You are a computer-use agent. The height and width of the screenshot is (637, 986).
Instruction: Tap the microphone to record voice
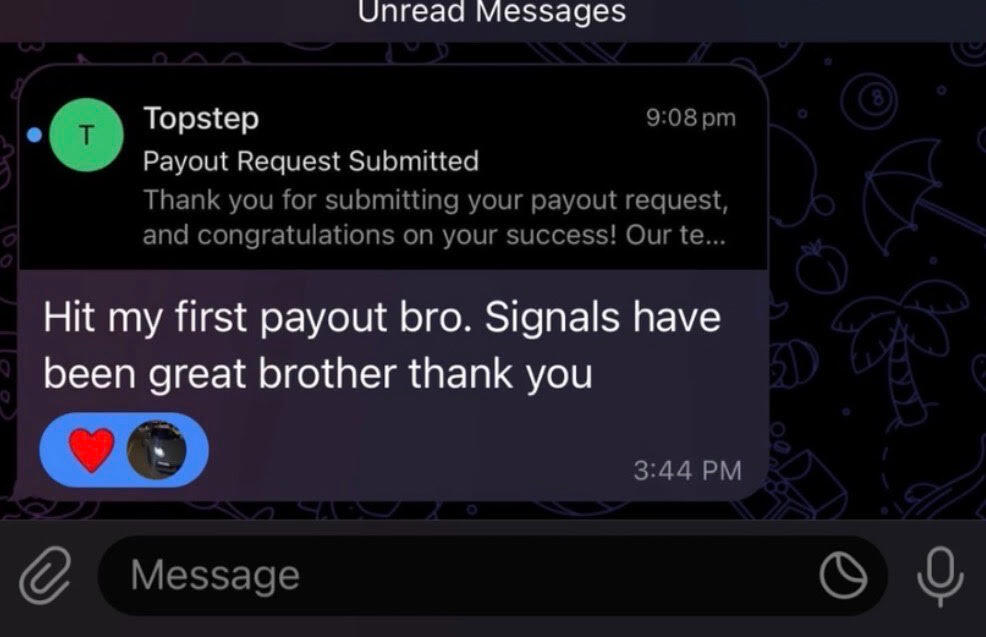pyautogui.click(x=940, y=576)
